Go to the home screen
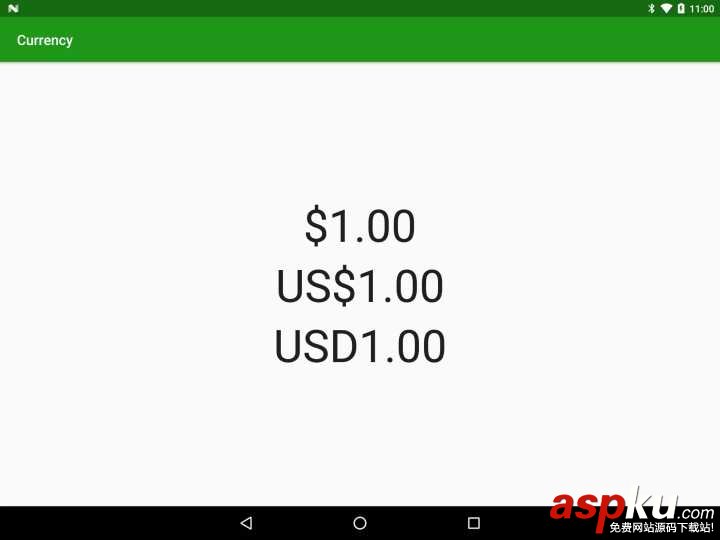This screenshot has height=540, width=720. point(360,523)
